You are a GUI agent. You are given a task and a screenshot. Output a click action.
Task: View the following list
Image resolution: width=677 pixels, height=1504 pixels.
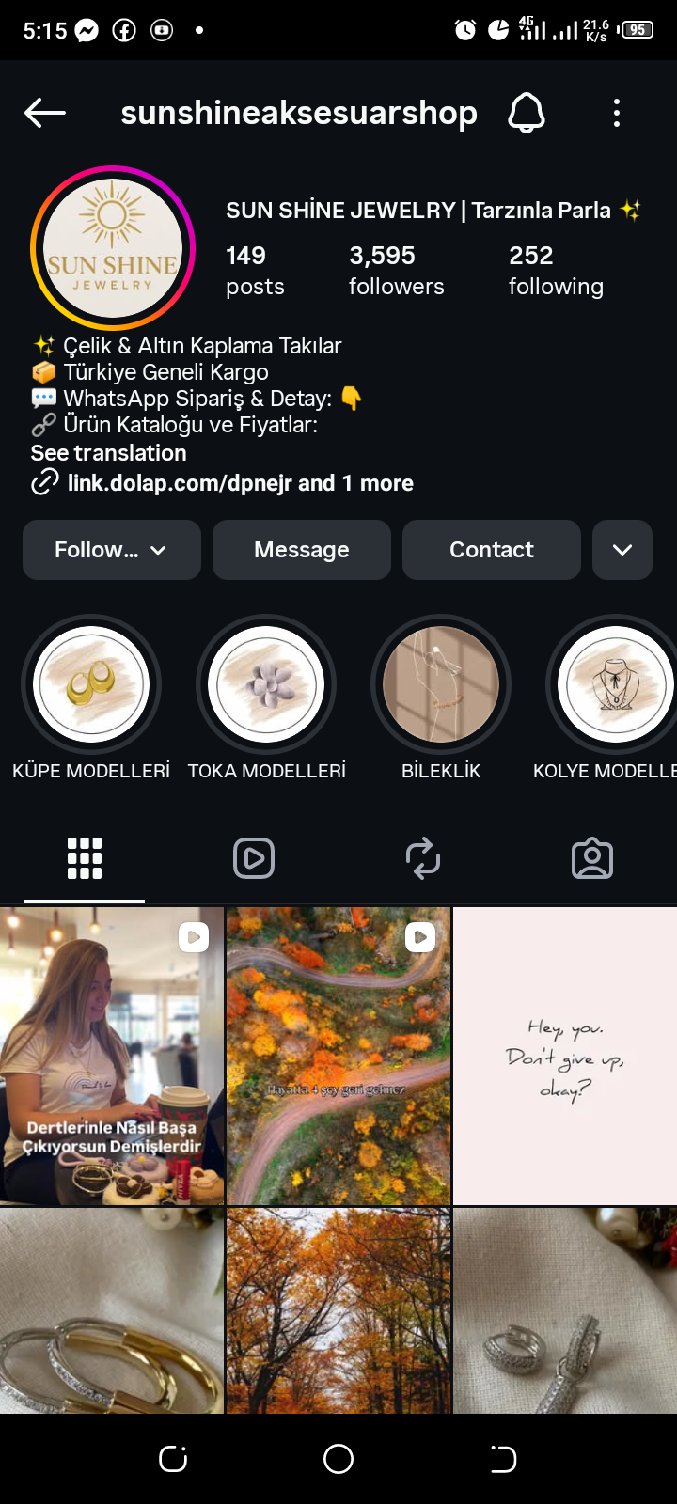555,270
